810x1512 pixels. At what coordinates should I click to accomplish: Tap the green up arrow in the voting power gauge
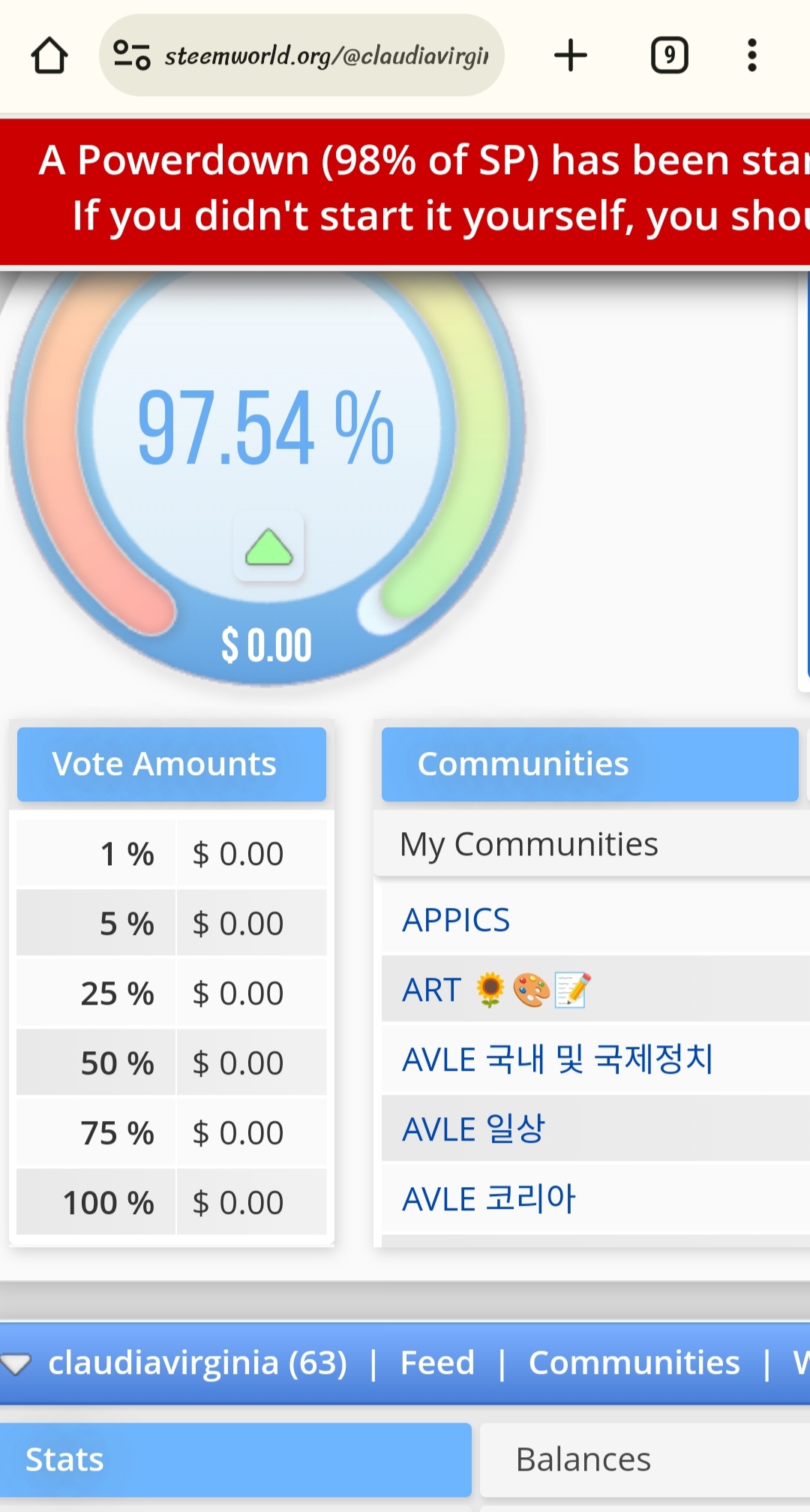pyautogui.click(x=268, y=547)
